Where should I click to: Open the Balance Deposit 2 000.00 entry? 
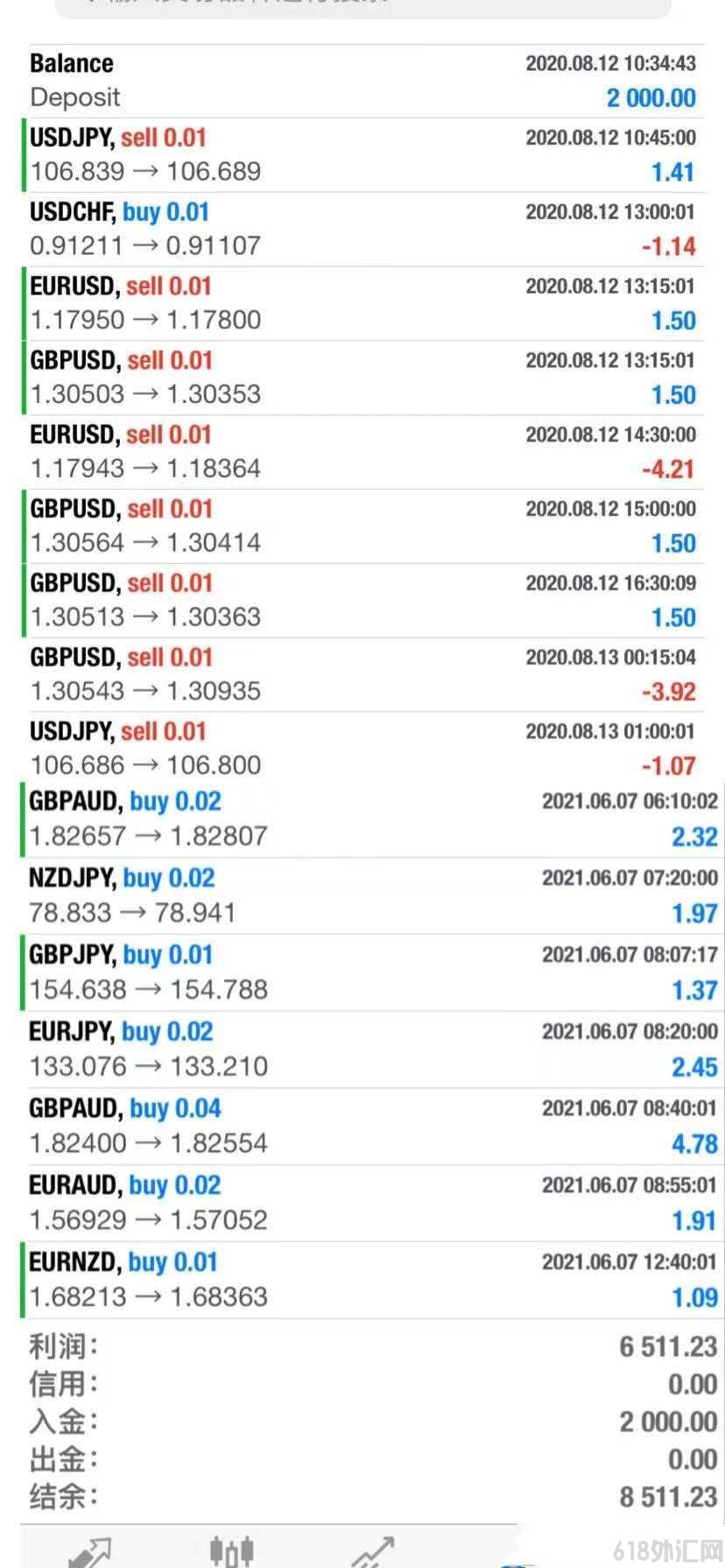point(362,81)
